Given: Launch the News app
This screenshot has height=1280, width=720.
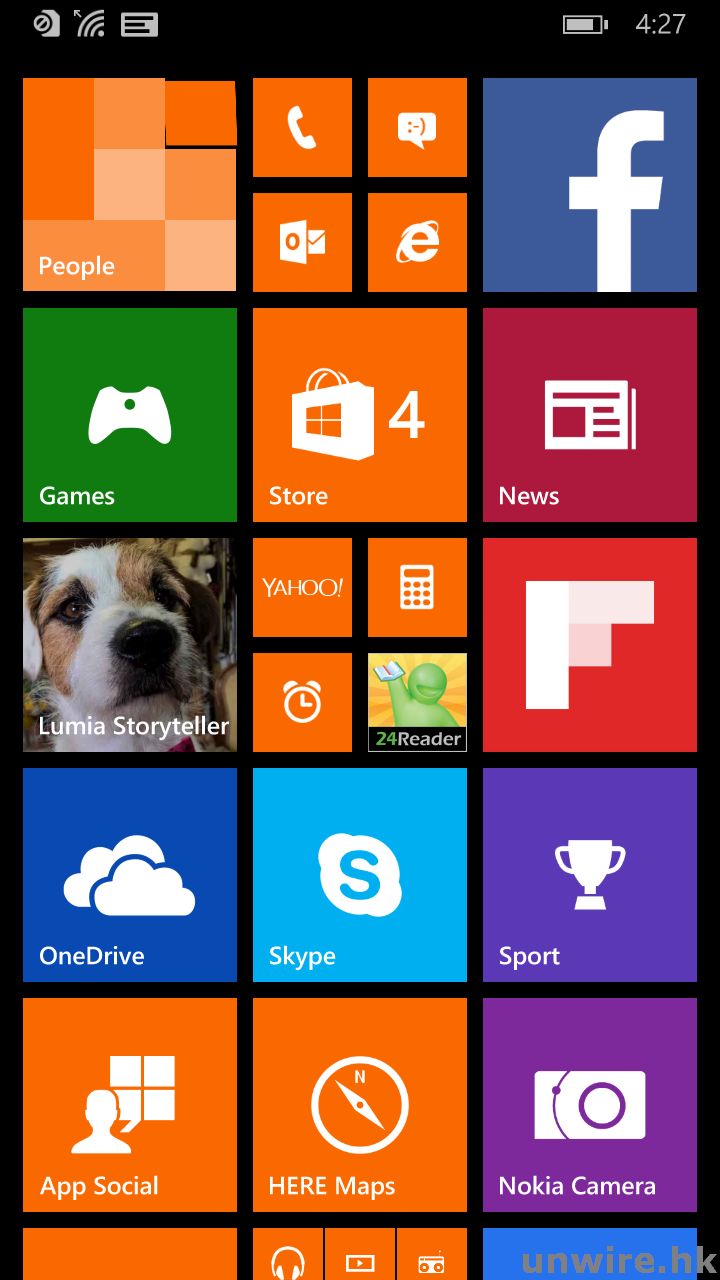Looking at the screenshot, I should coord(590,415).
